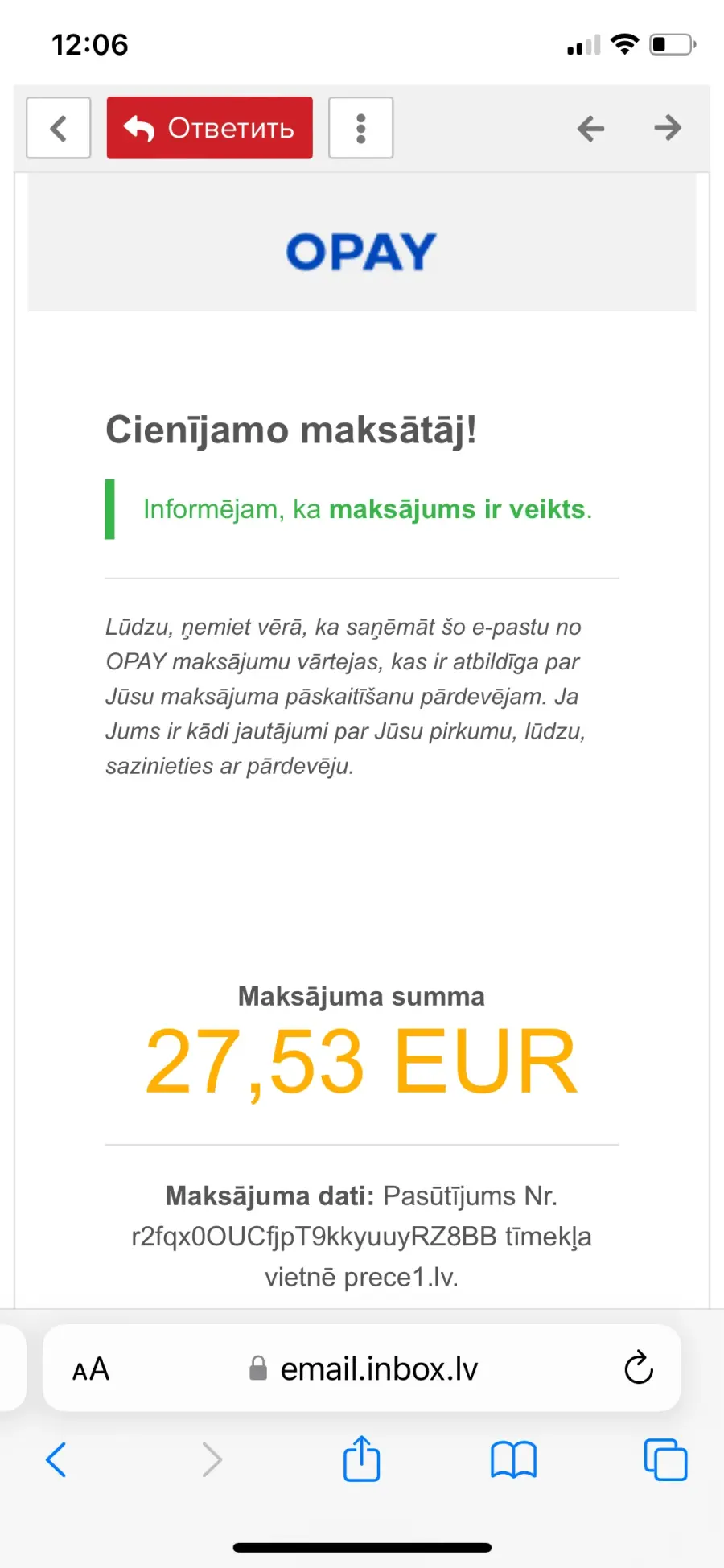
Task: Open Safari bookmarks
Action: coord(513,1459)
